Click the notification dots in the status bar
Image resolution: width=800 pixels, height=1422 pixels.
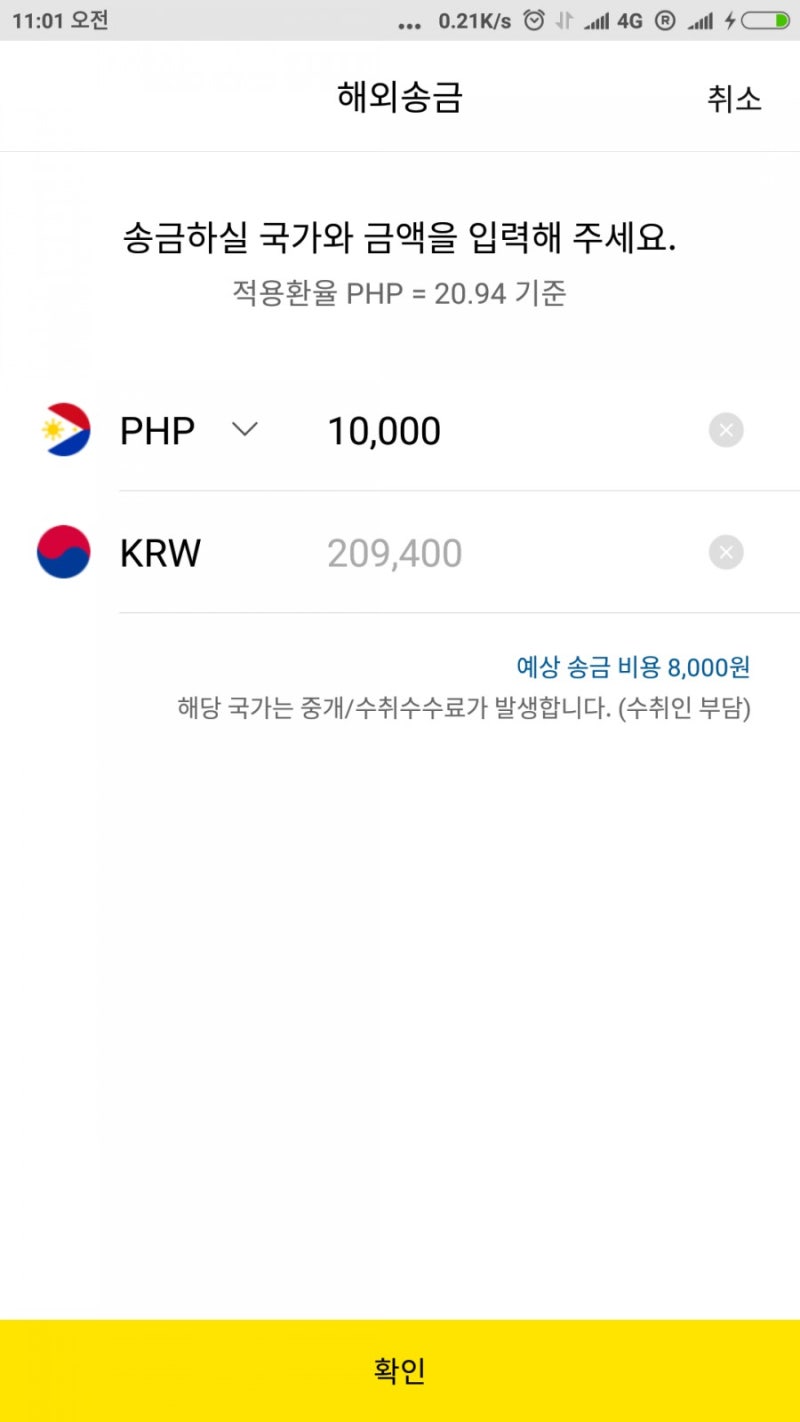(x=409, y=22)
